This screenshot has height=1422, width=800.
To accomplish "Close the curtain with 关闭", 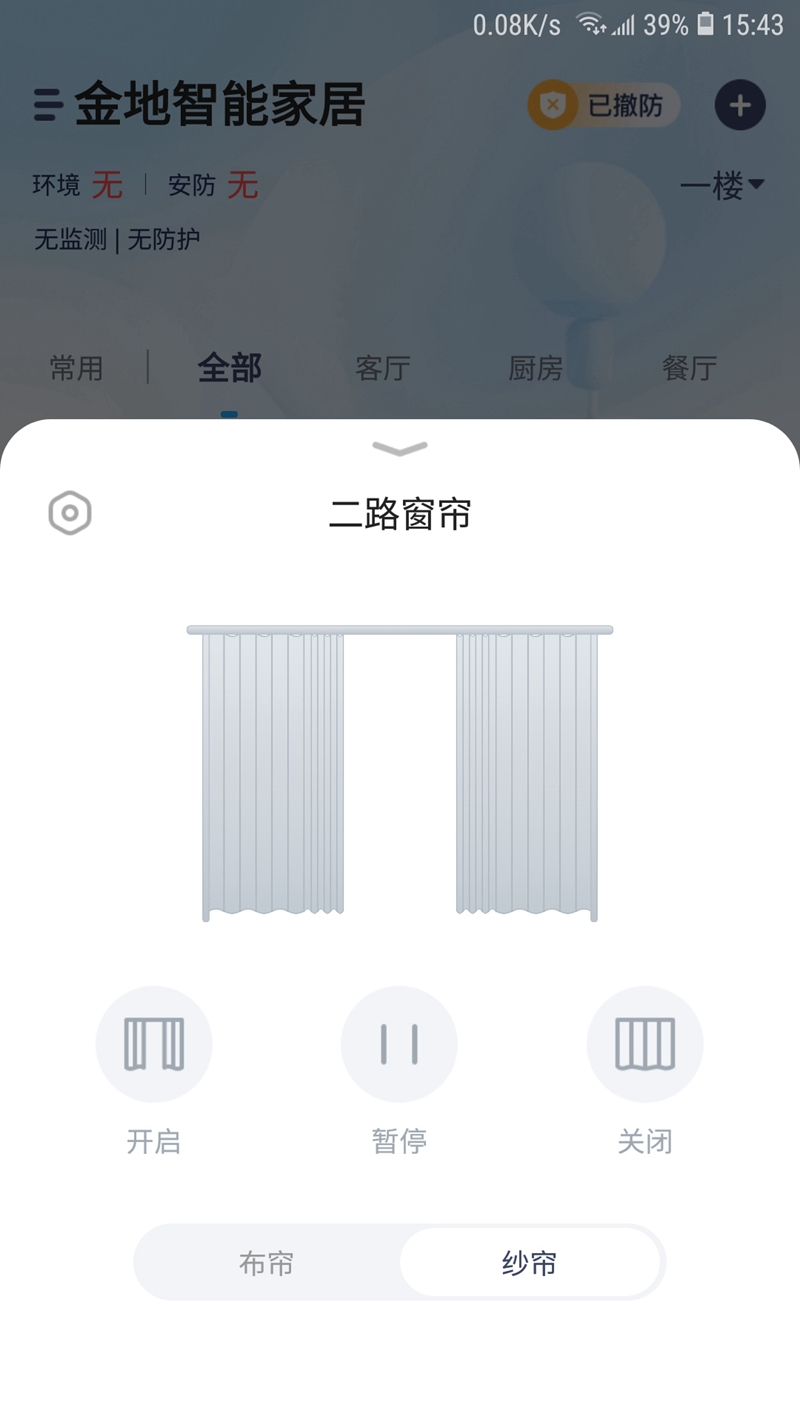I will pyautogui.click(x=645, y=1045).
